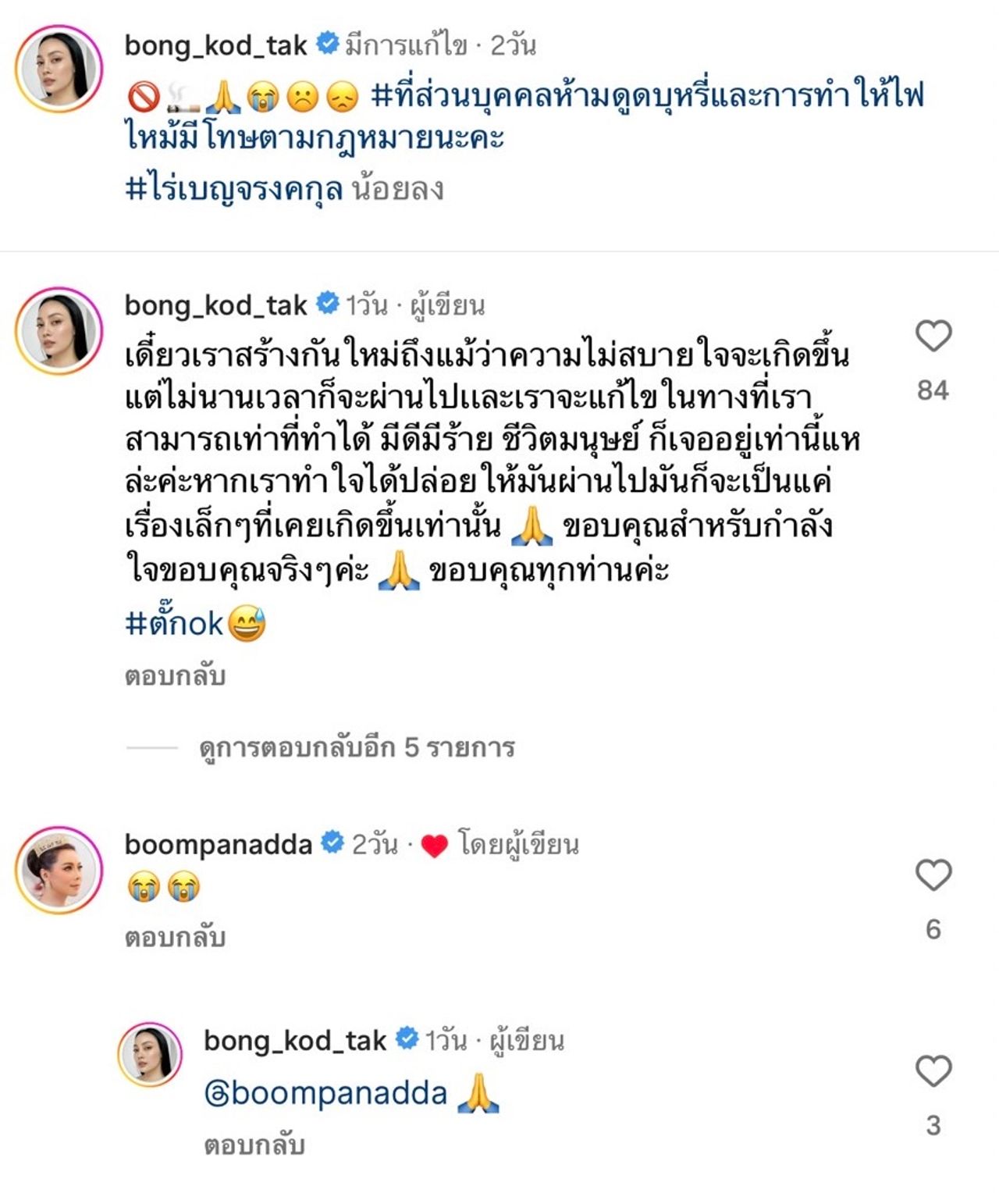Collapse the post caption with น้อยลง
The image size is (999, 1204).
pyautogui.click(x=398, y=190)
